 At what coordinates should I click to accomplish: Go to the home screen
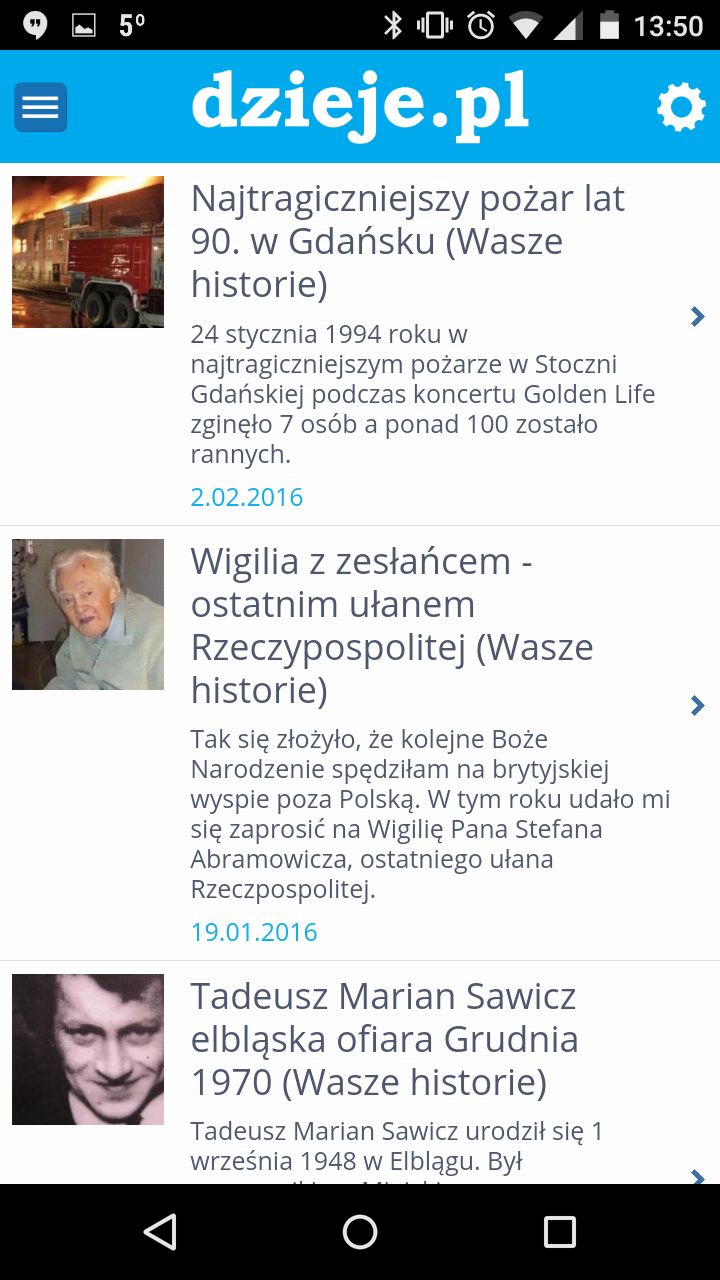point(360,1232)
